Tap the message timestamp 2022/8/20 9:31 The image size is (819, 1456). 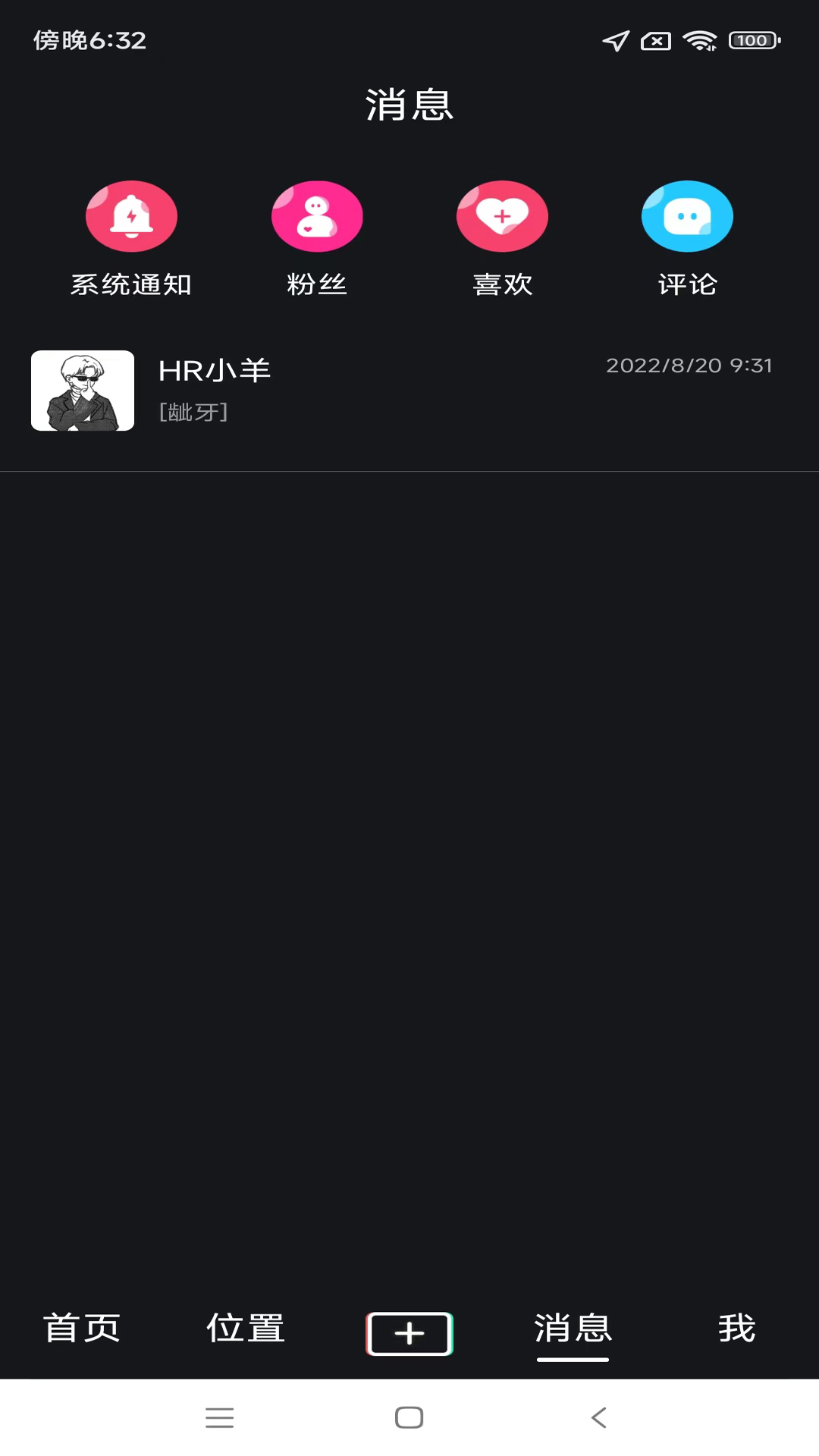click(689, 366)
